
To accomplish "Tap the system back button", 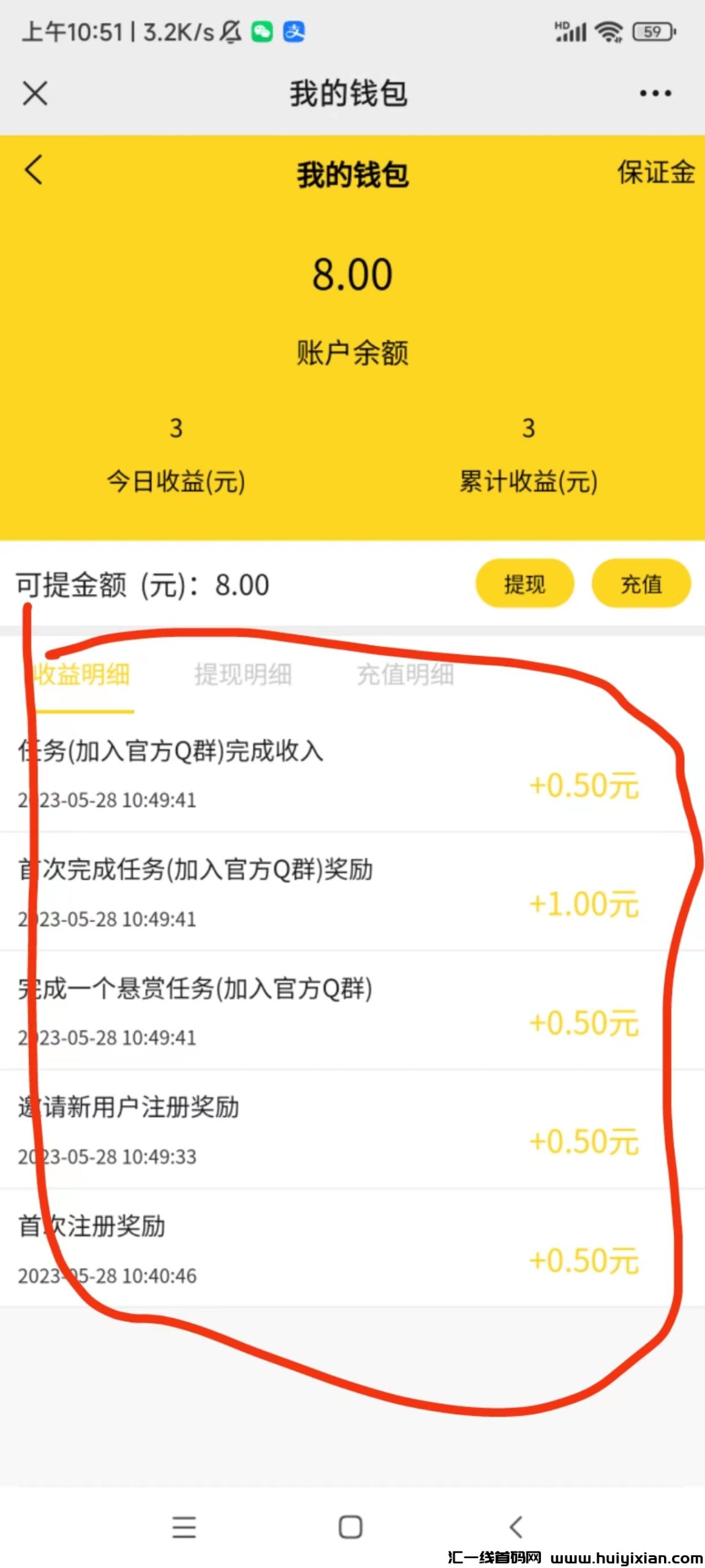I will coord(516,1527).
